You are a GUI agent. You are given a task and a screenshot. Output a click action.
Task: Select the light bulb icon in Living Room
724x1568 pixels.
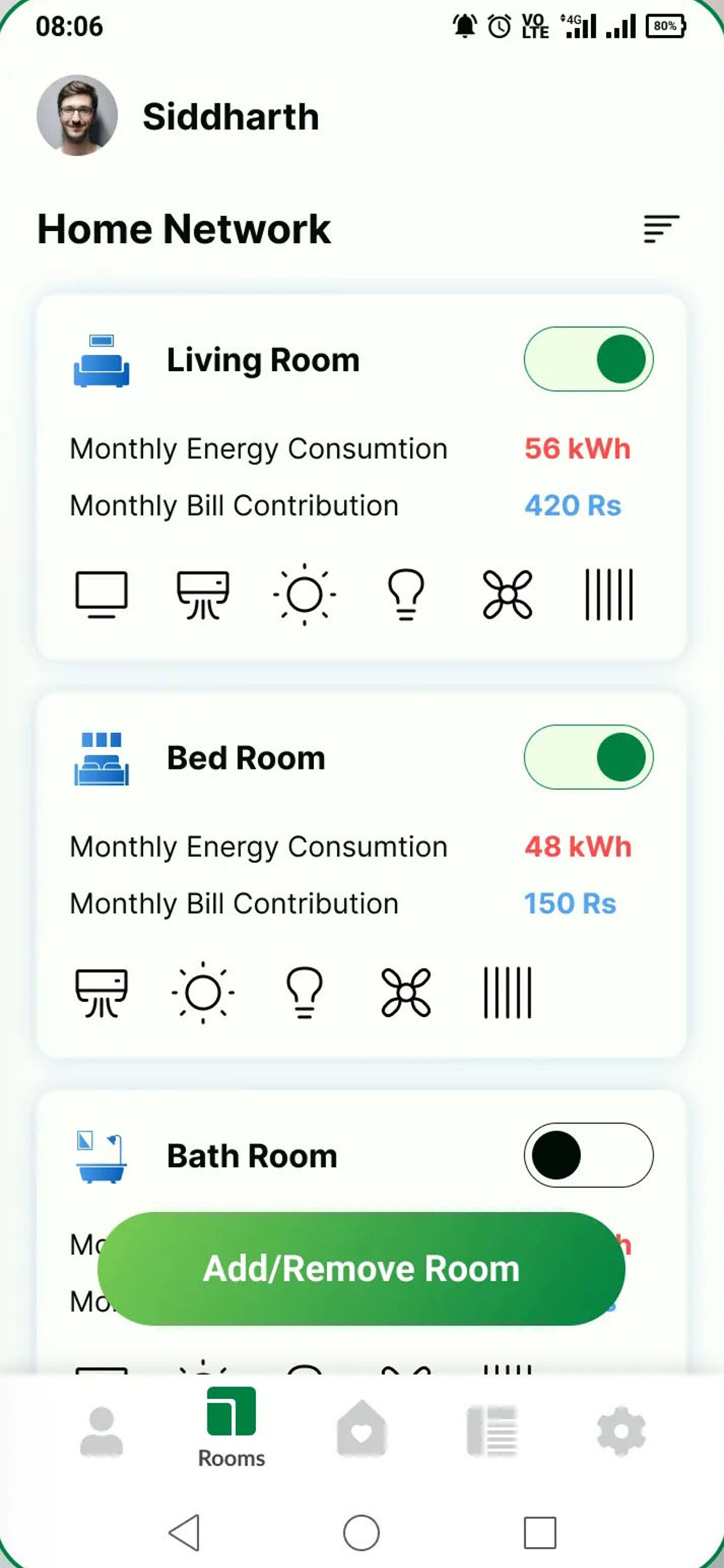click(406, 594)
